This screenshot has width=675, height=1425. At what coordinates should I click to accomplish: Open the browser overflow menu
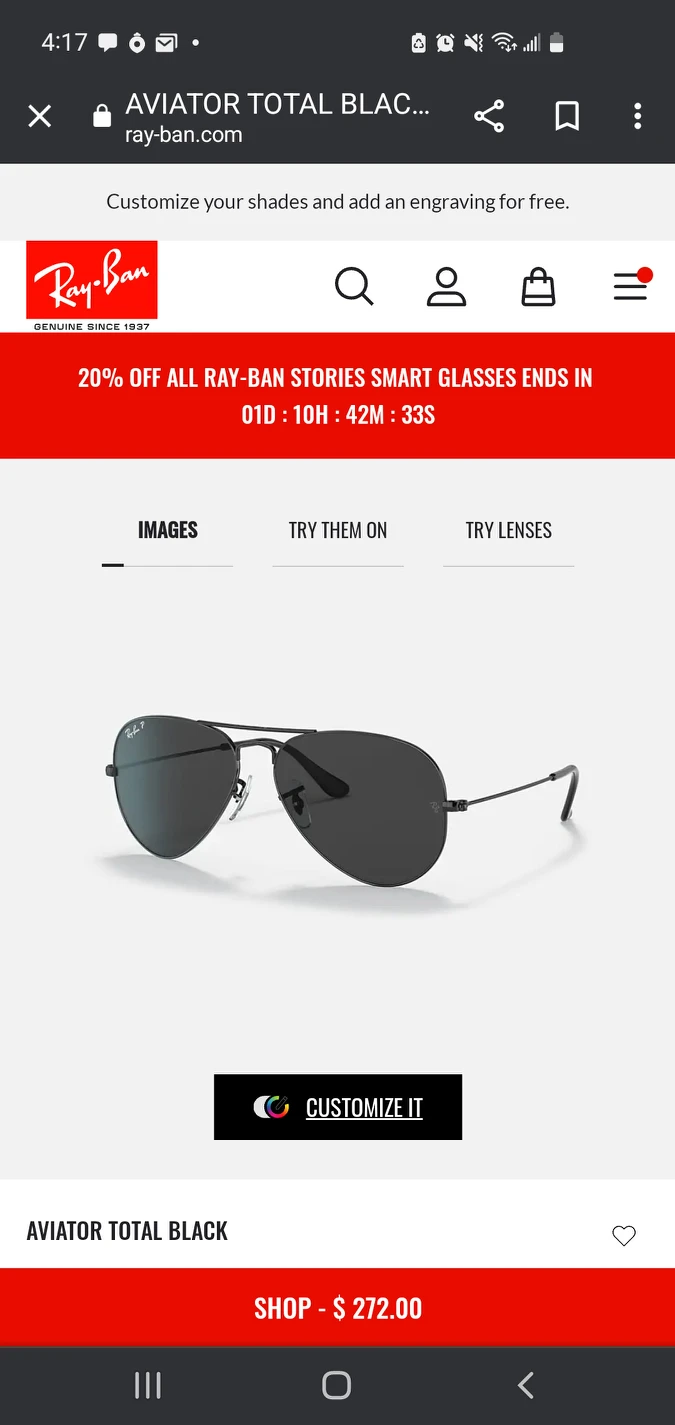(x=637, y=117)
